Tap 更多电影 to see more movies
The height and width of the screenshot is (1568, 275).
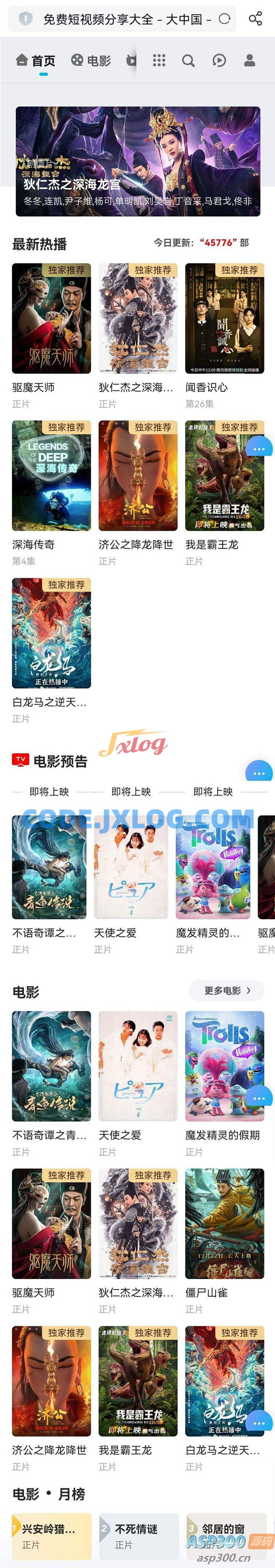pos(226,991)
